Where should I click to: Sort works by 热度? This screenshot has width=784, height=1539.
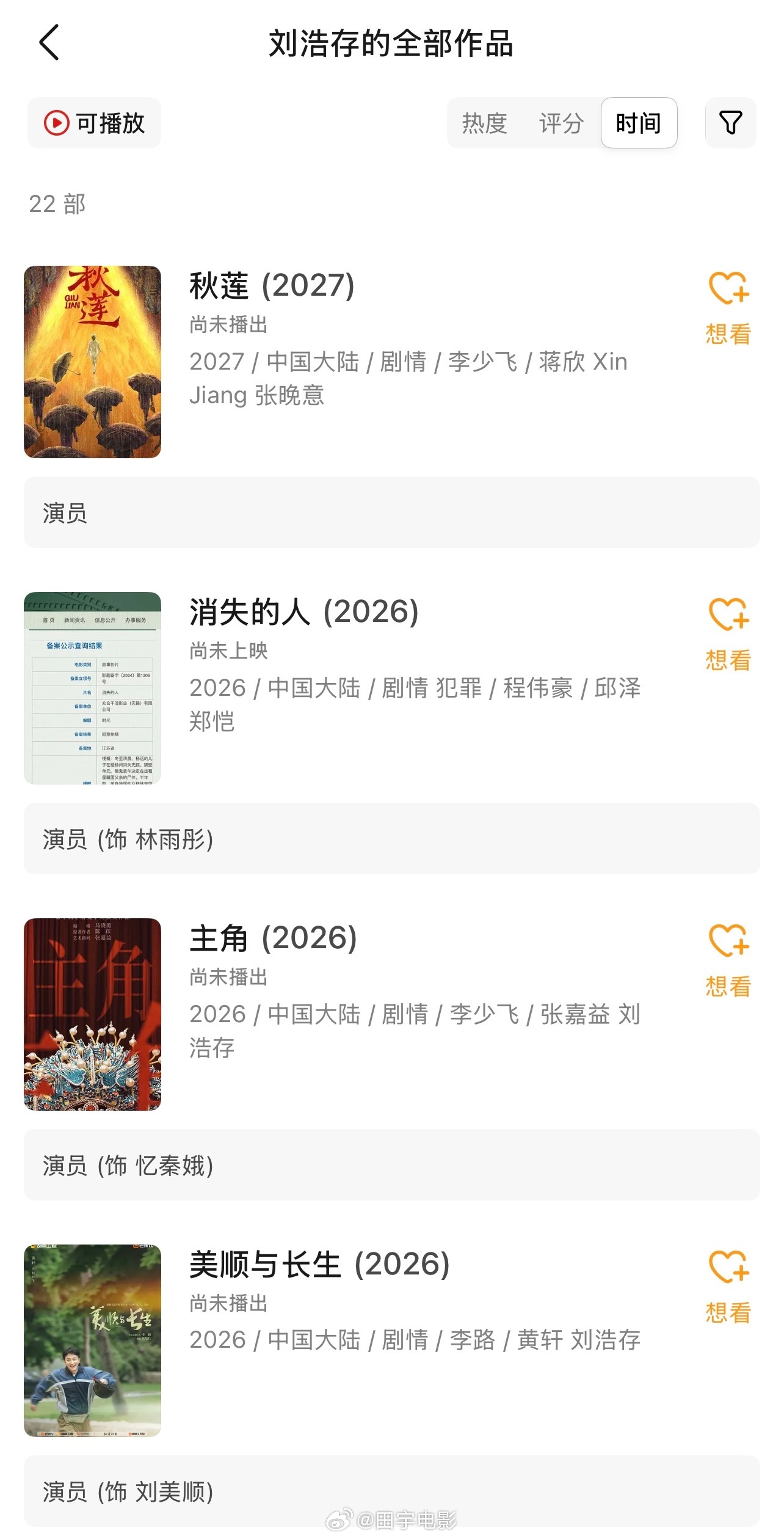pyautogui.click(x=484, y=123)
